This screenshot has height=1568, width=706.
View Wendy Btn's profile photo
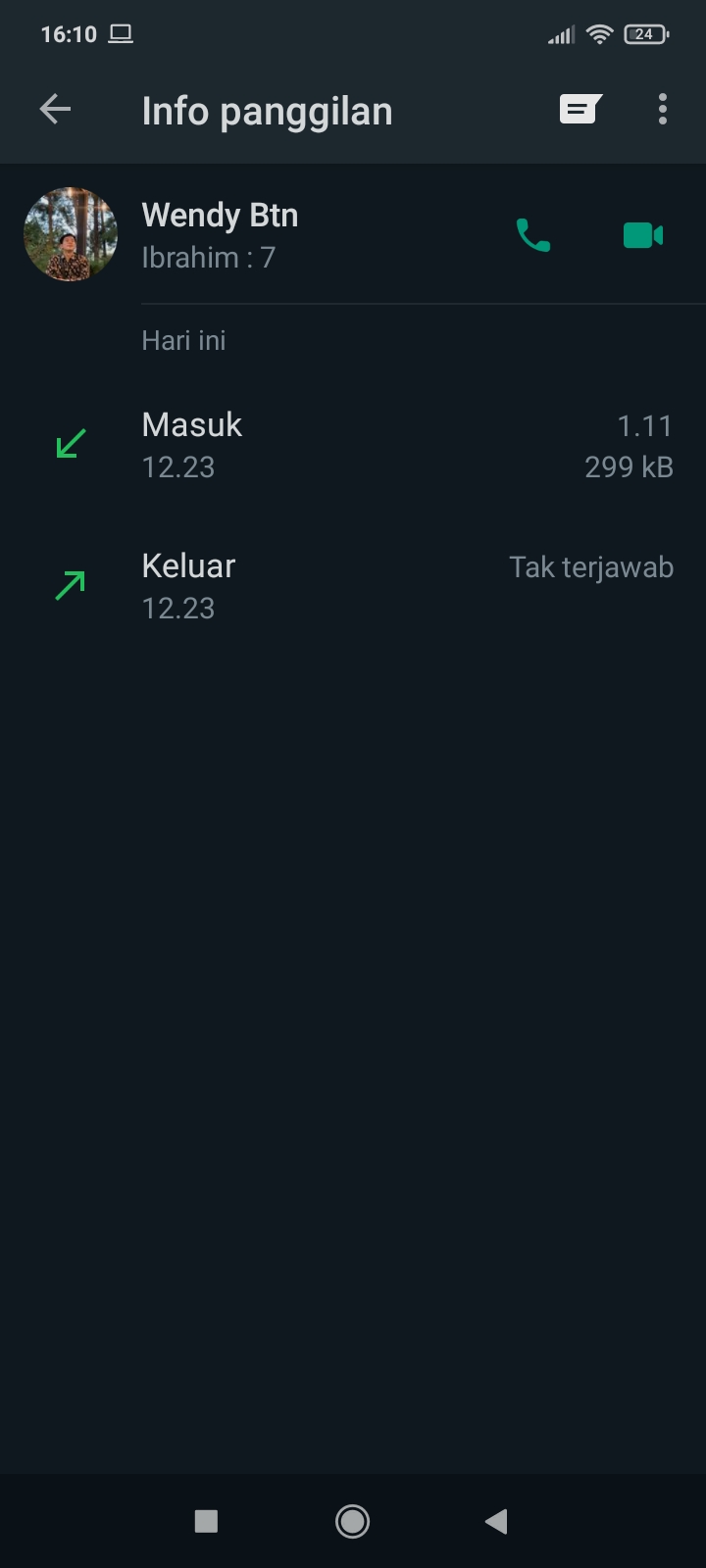tap(71, 235)
